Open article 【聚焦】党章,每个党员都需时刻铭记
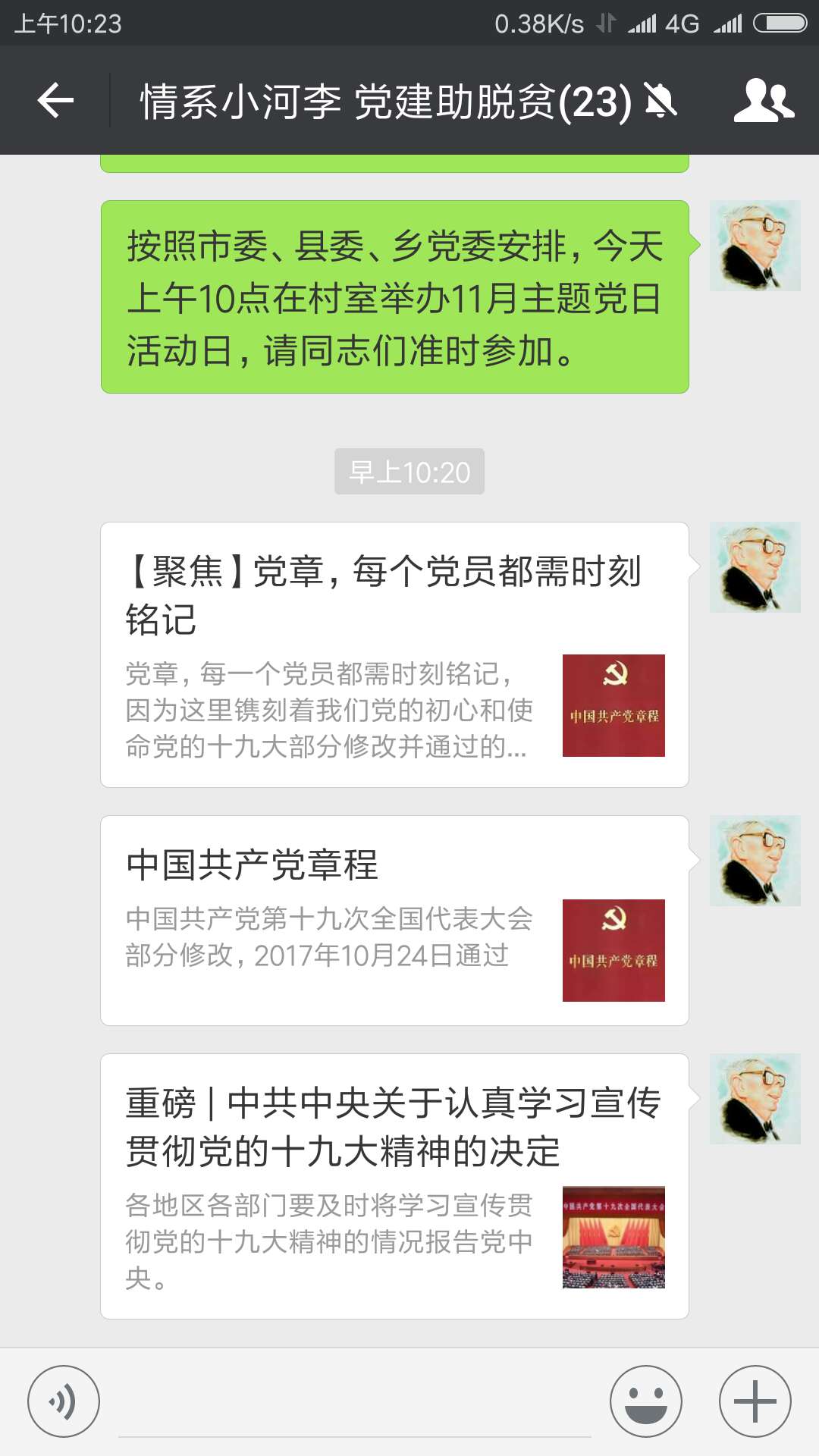The image size is (819, 1456). [394, 654]
